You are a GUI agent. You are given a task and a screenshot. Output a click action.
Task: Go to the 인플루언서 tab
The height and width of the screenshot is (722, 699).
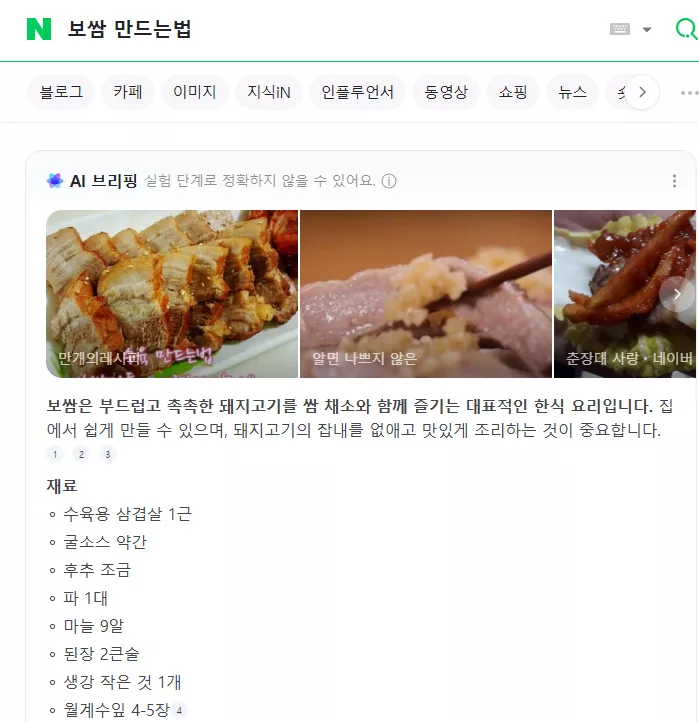coord(357,92)
